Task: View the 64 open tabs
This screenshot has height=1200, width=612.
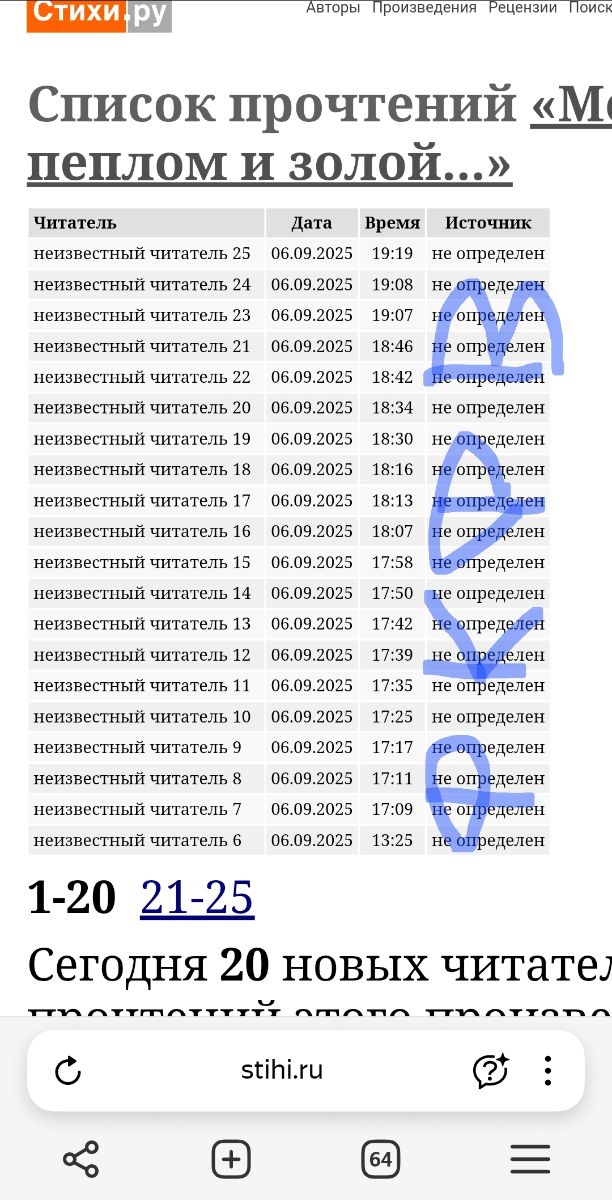Action: tap(380, 1160)
